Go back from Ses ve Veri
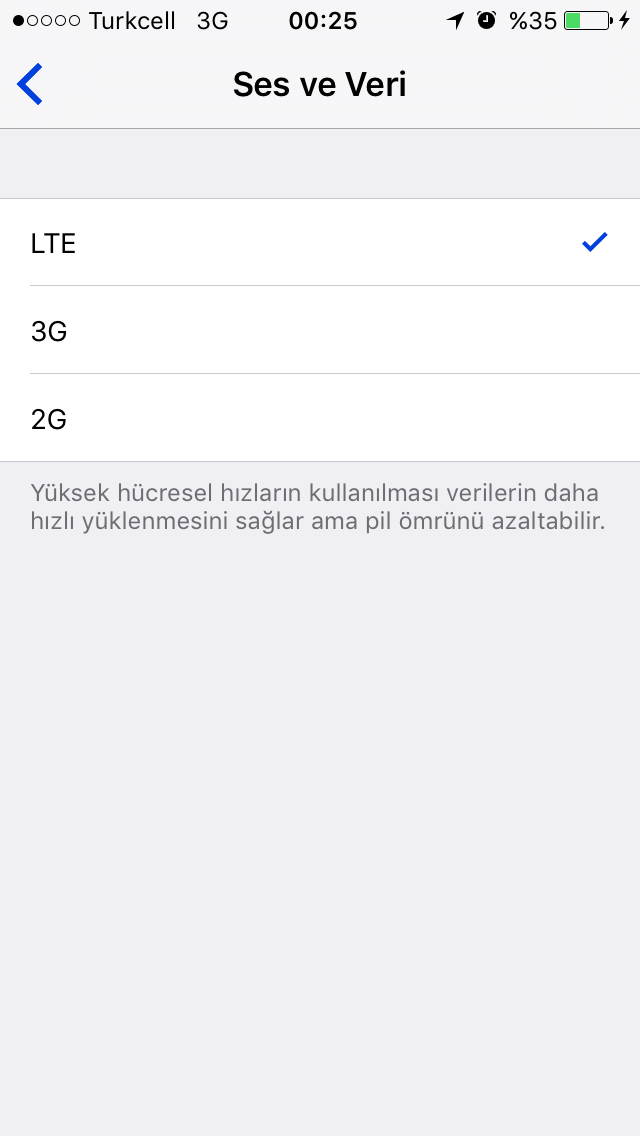The image size is (640, 1136). (x=30, y=84)
